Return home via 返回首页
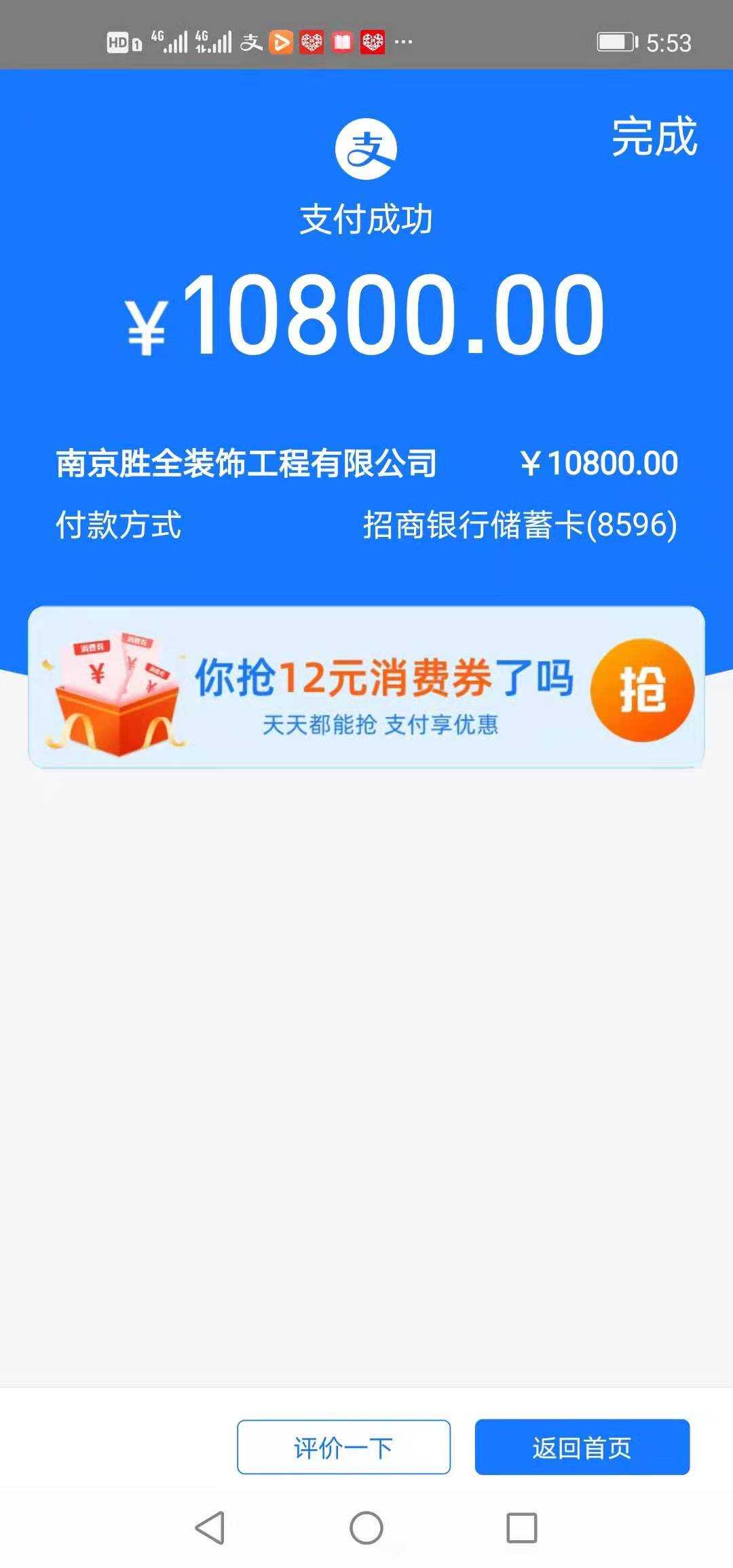Viewport: 733px width, 1568px height. point(582,1447)
